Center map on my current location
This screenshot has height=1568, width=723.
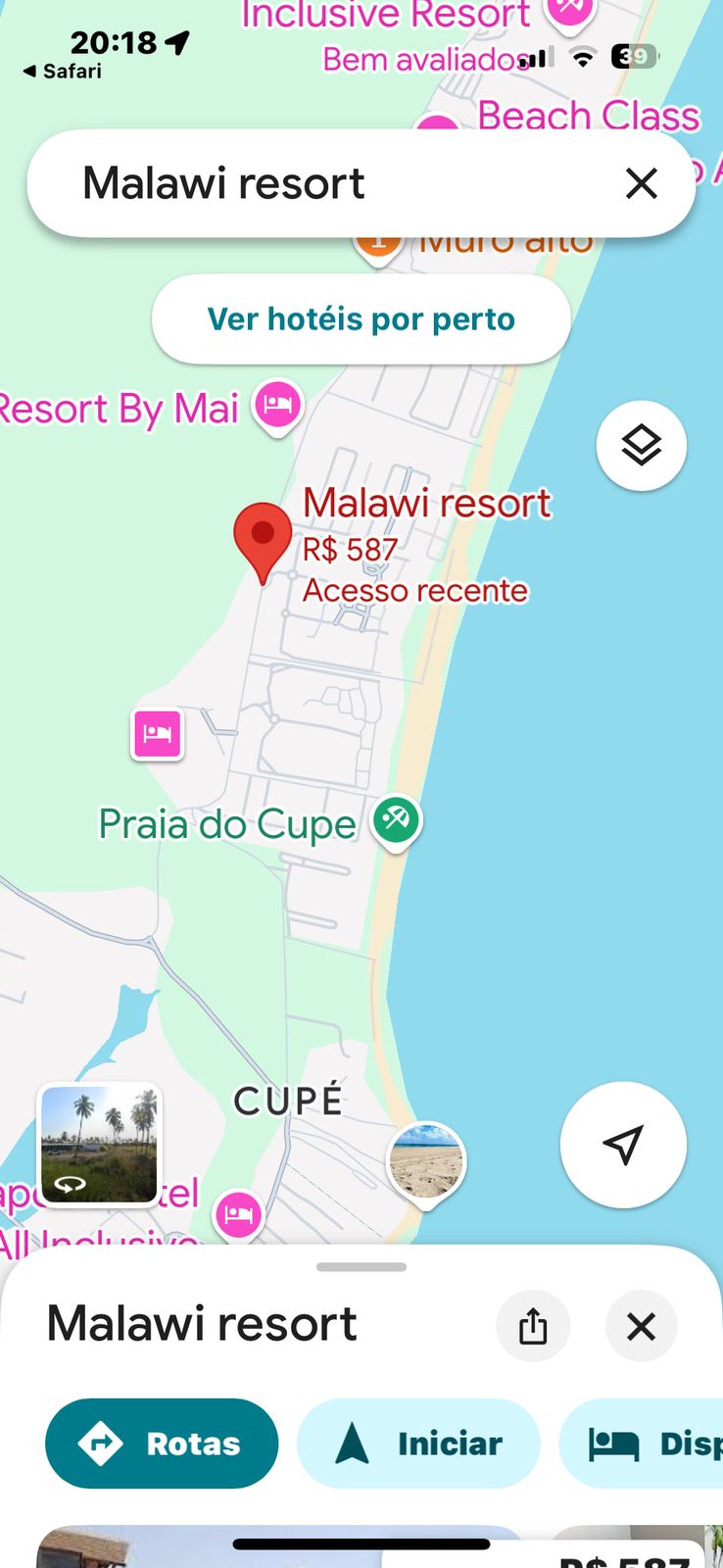[623, 1144]
